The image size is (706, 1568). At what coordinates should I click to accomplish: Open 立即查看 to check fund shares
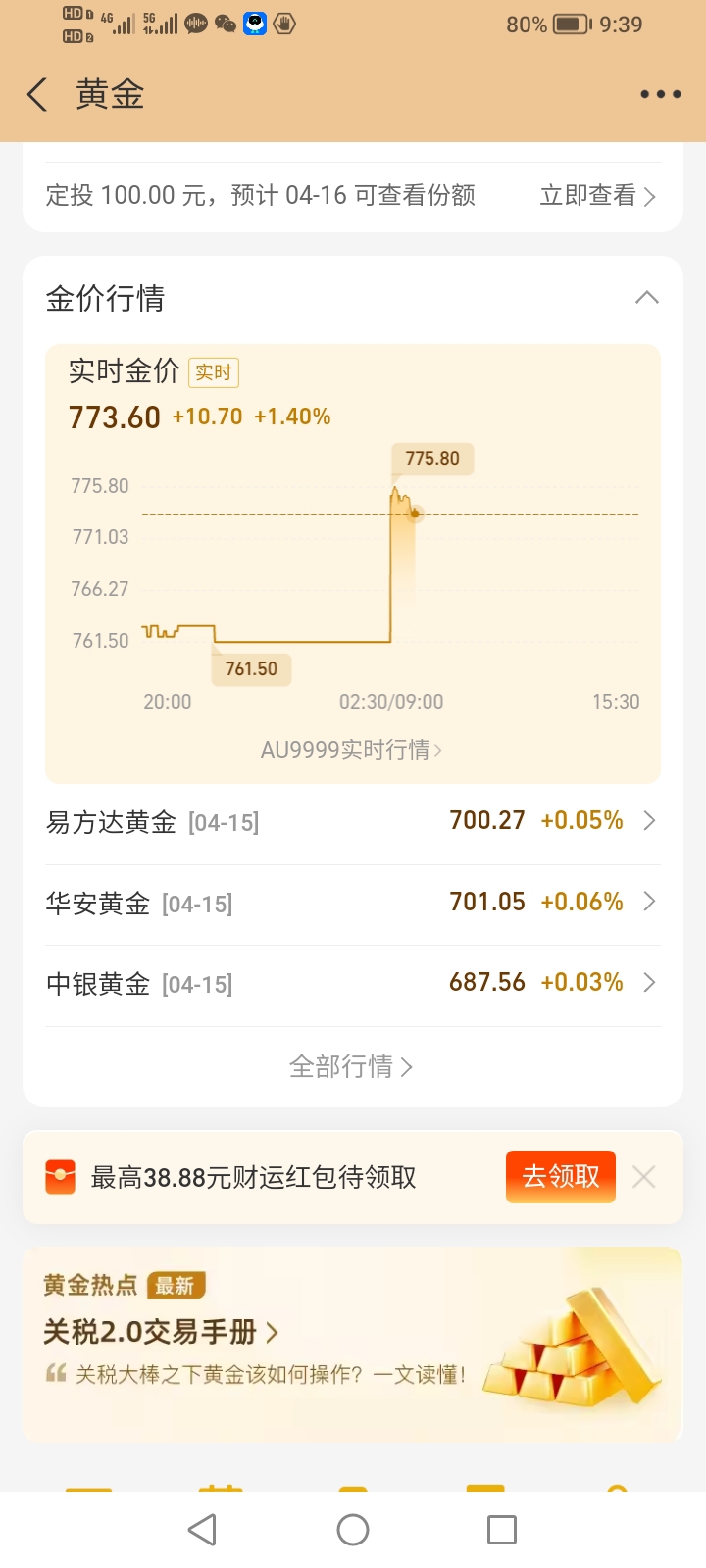[588, 195]
